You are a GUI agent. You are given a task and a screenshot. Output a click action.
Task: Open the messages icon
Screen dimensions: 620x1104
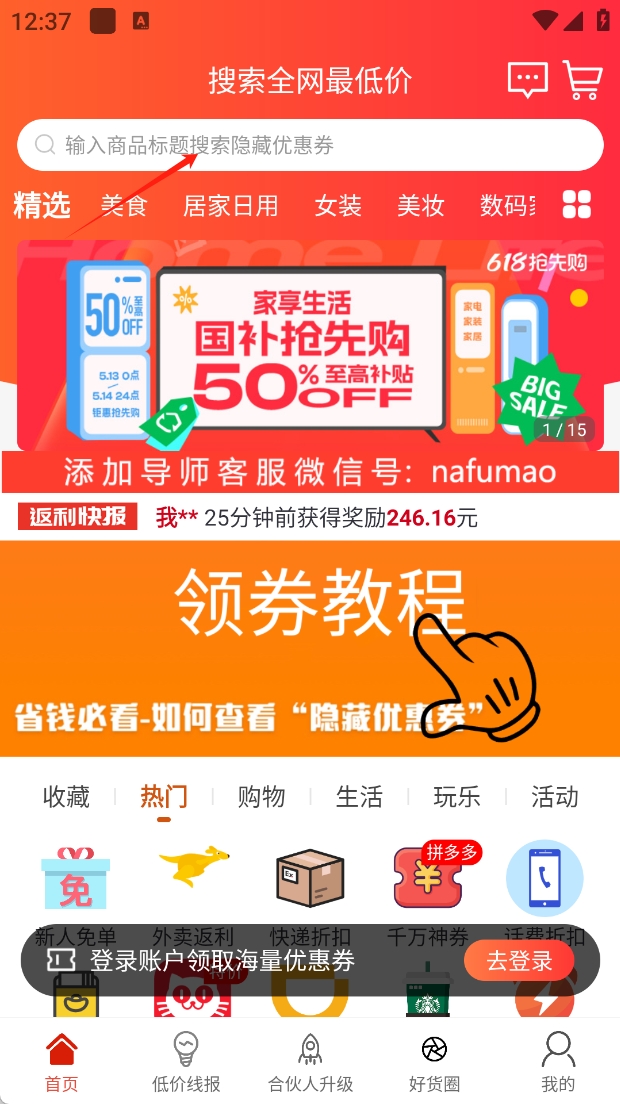coord(527,80)
